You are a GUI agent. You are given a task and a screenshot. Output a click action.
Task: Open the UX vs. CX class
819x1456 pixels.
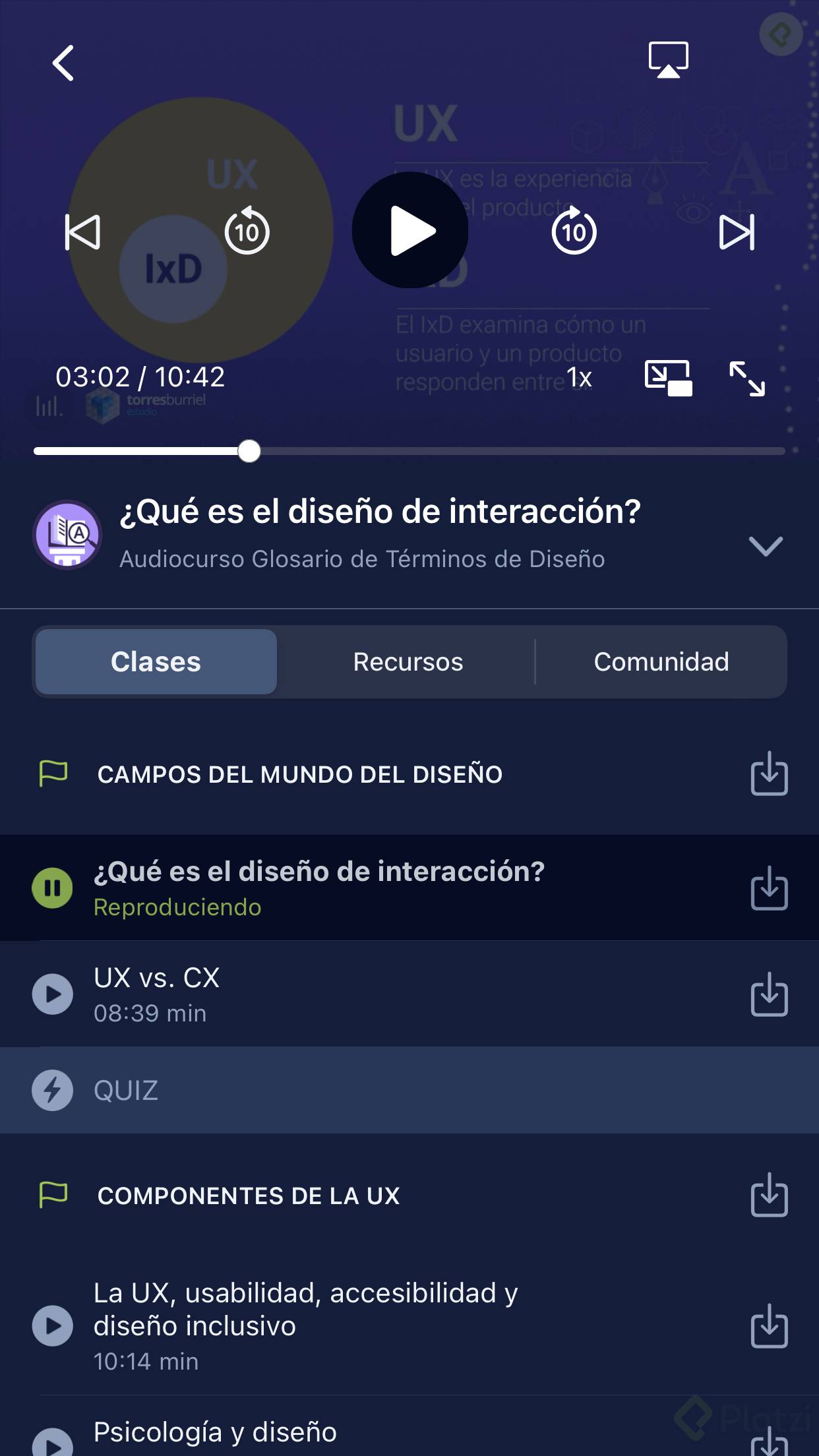tap(157, 994)
